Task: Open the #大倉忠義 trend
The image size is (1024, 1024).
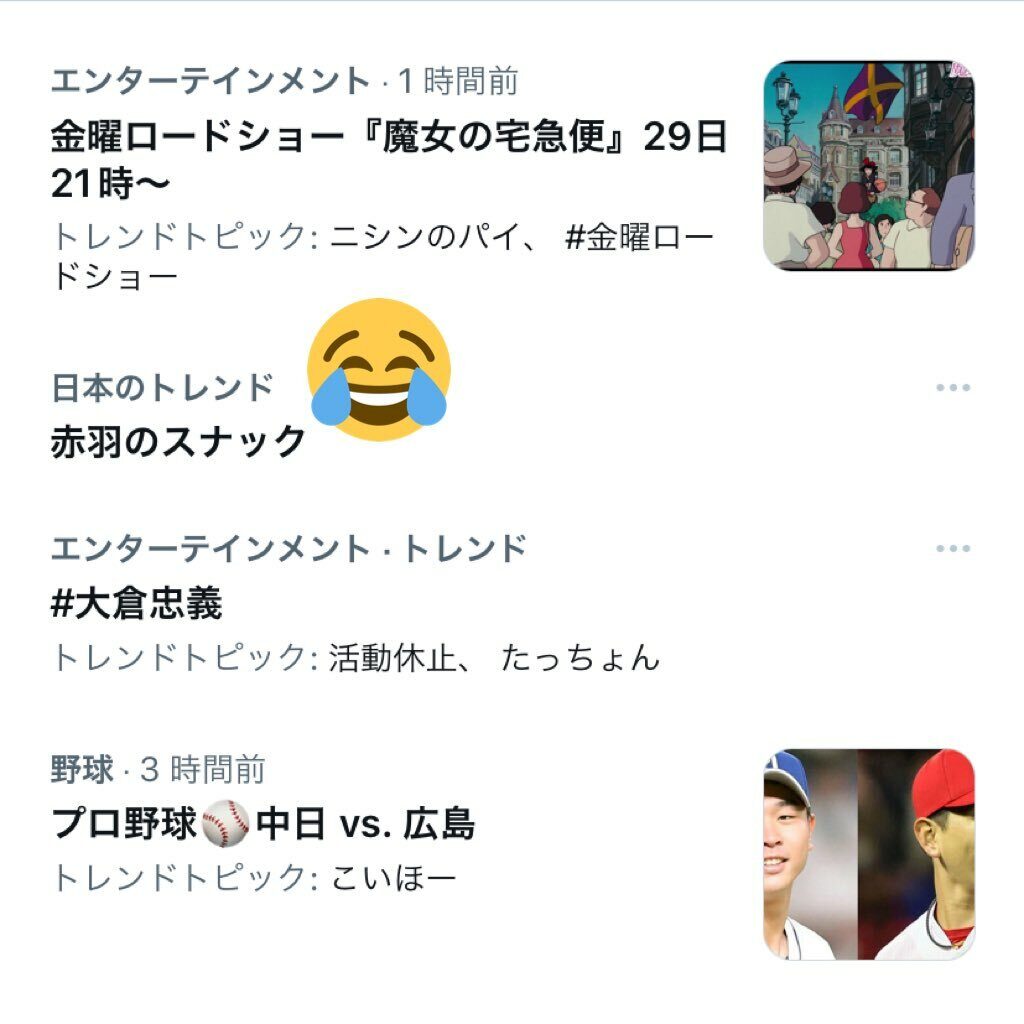Action: tap(137, 604)
